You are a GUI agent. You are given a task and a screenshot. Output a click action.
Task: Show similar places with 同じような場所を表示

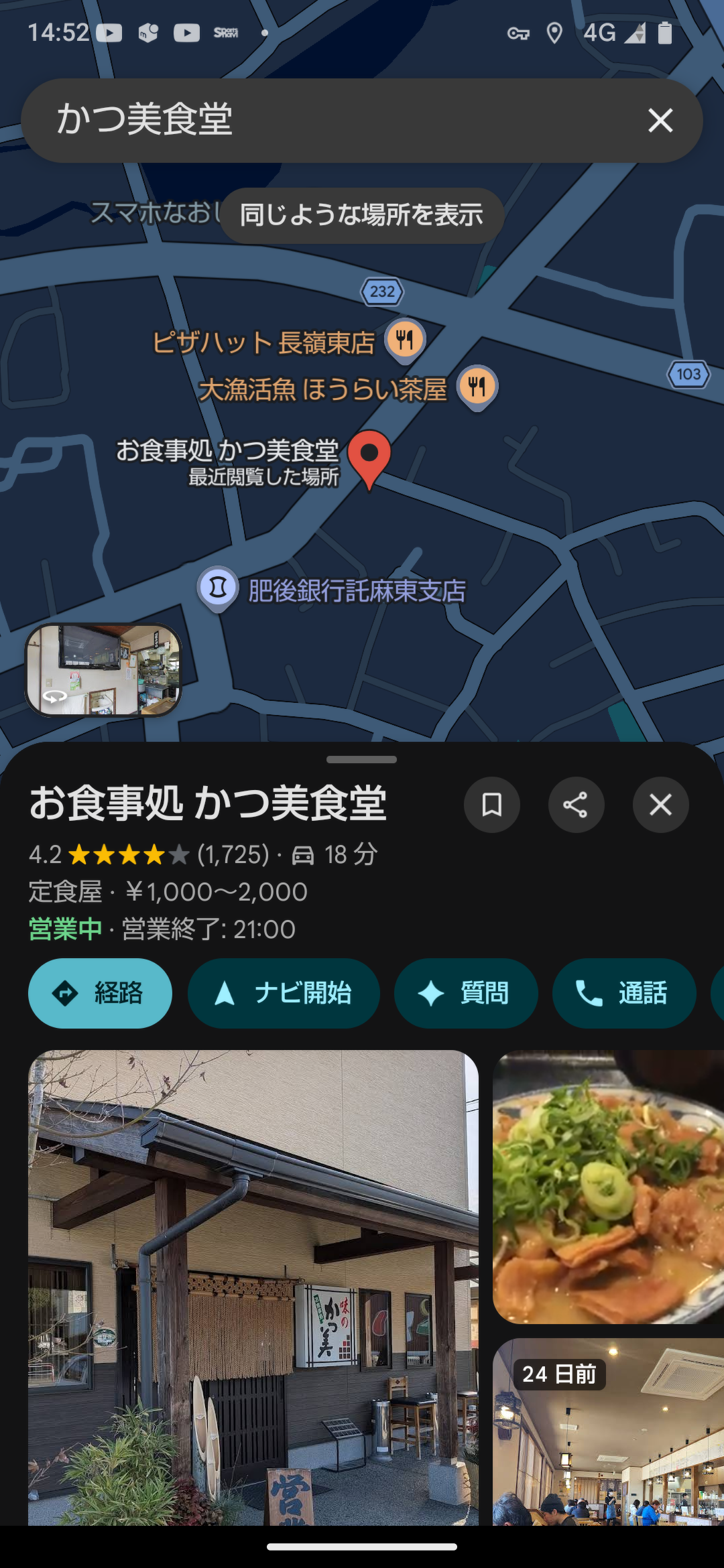pyautogui.click(x=362, y=215)
